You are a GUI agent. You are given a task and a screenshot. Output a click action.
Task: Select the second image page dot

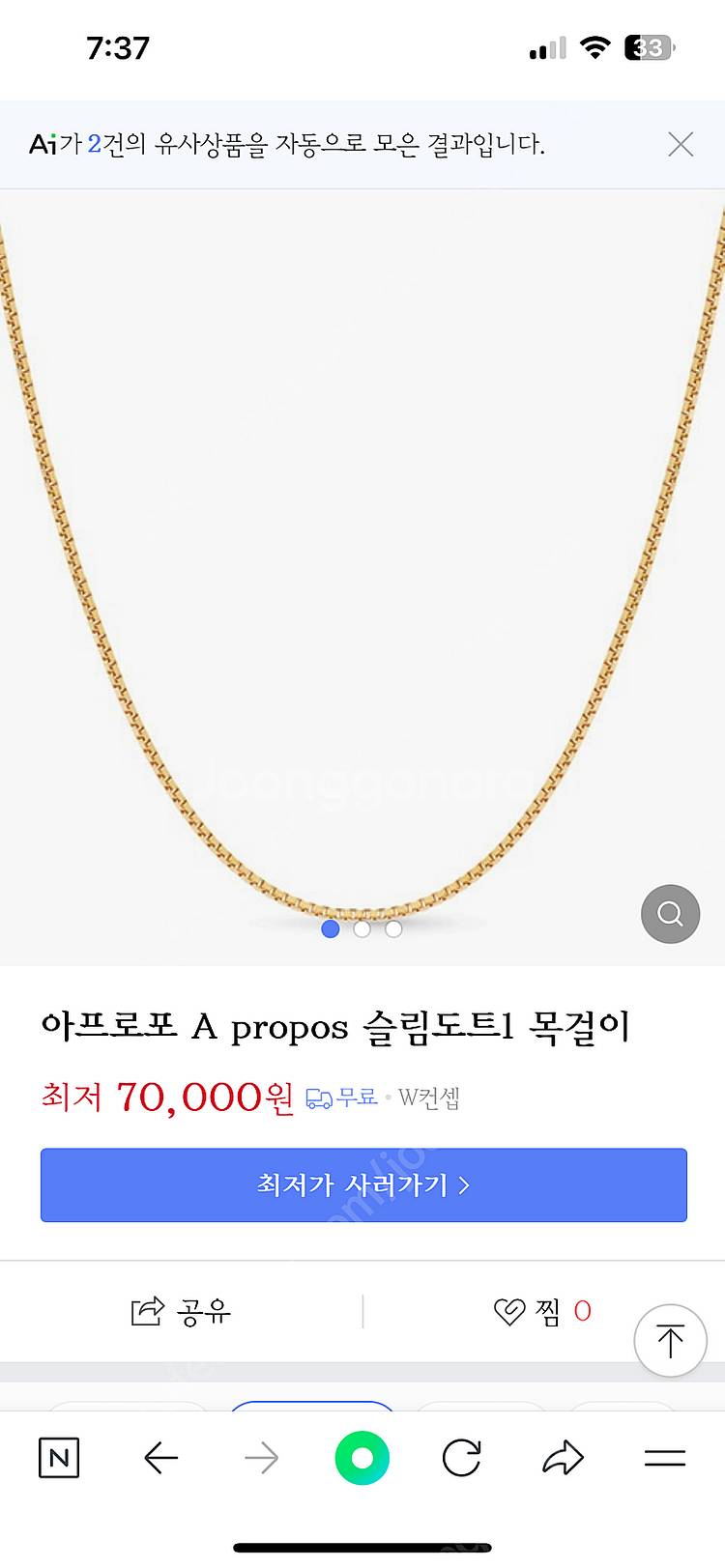click(x=362, y=929)
